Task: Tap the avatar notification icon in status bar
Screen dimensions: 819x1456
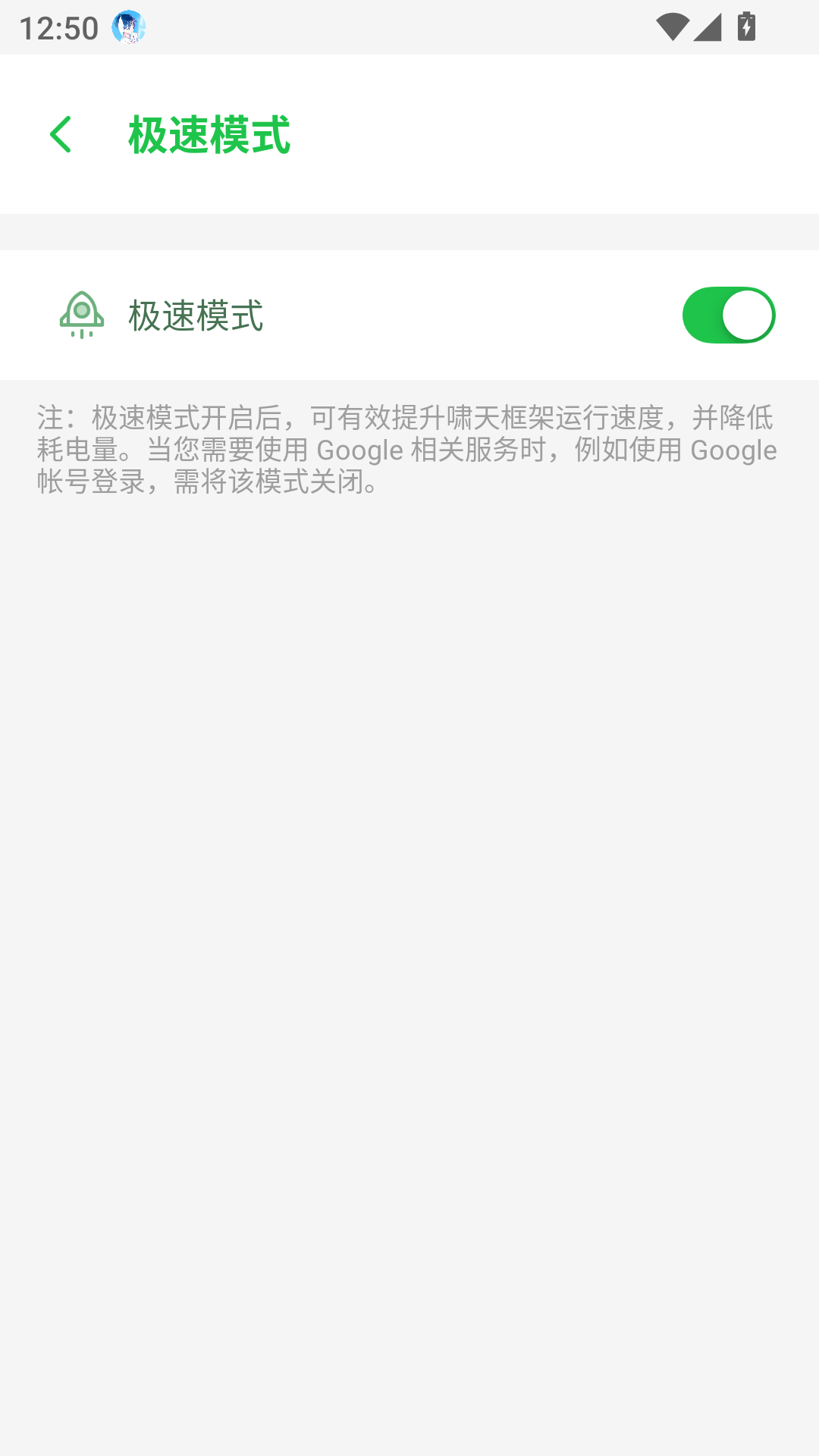Action: pos(128,27)
